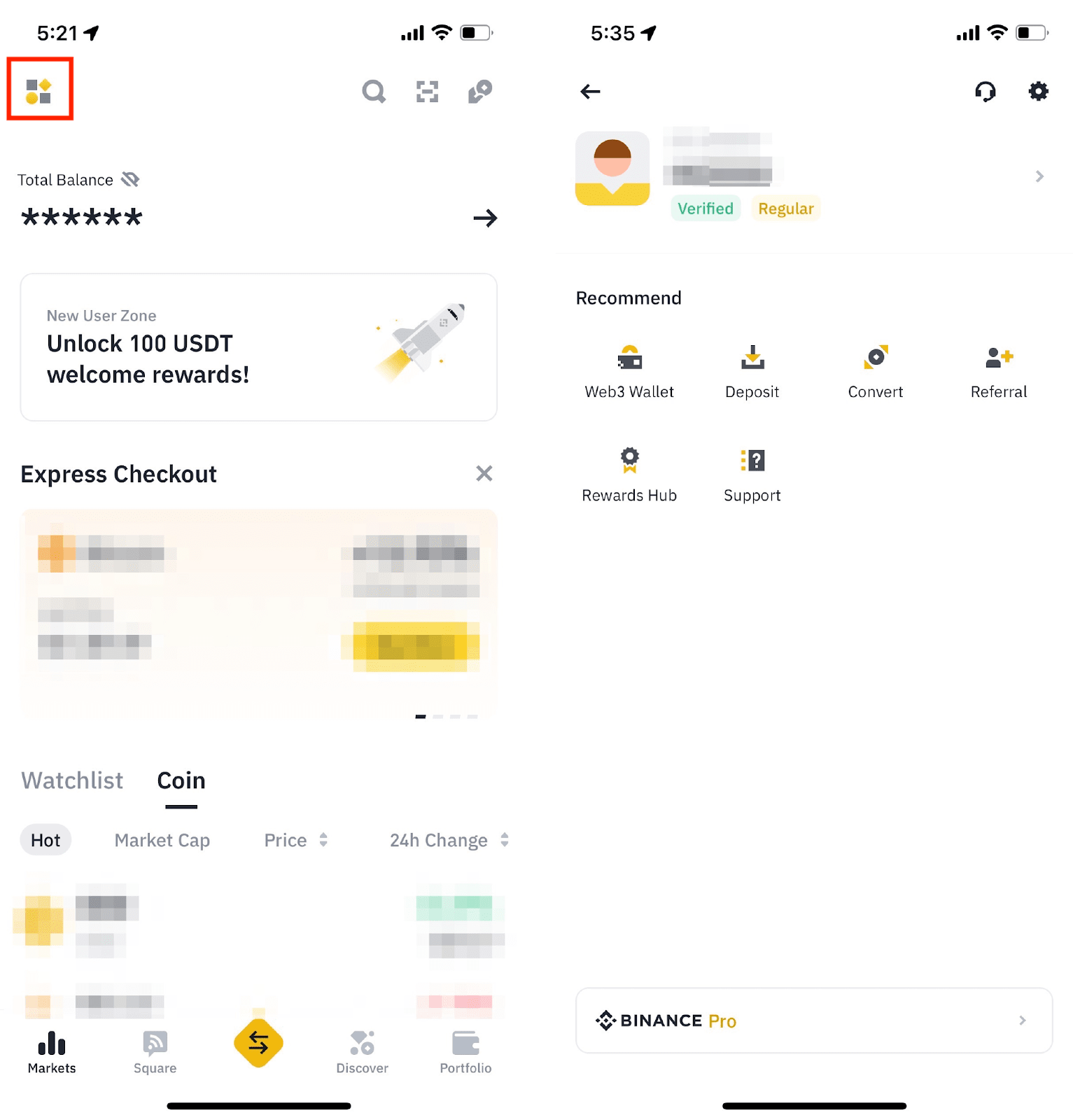Select the Market Cap filter

coord(162,840)
